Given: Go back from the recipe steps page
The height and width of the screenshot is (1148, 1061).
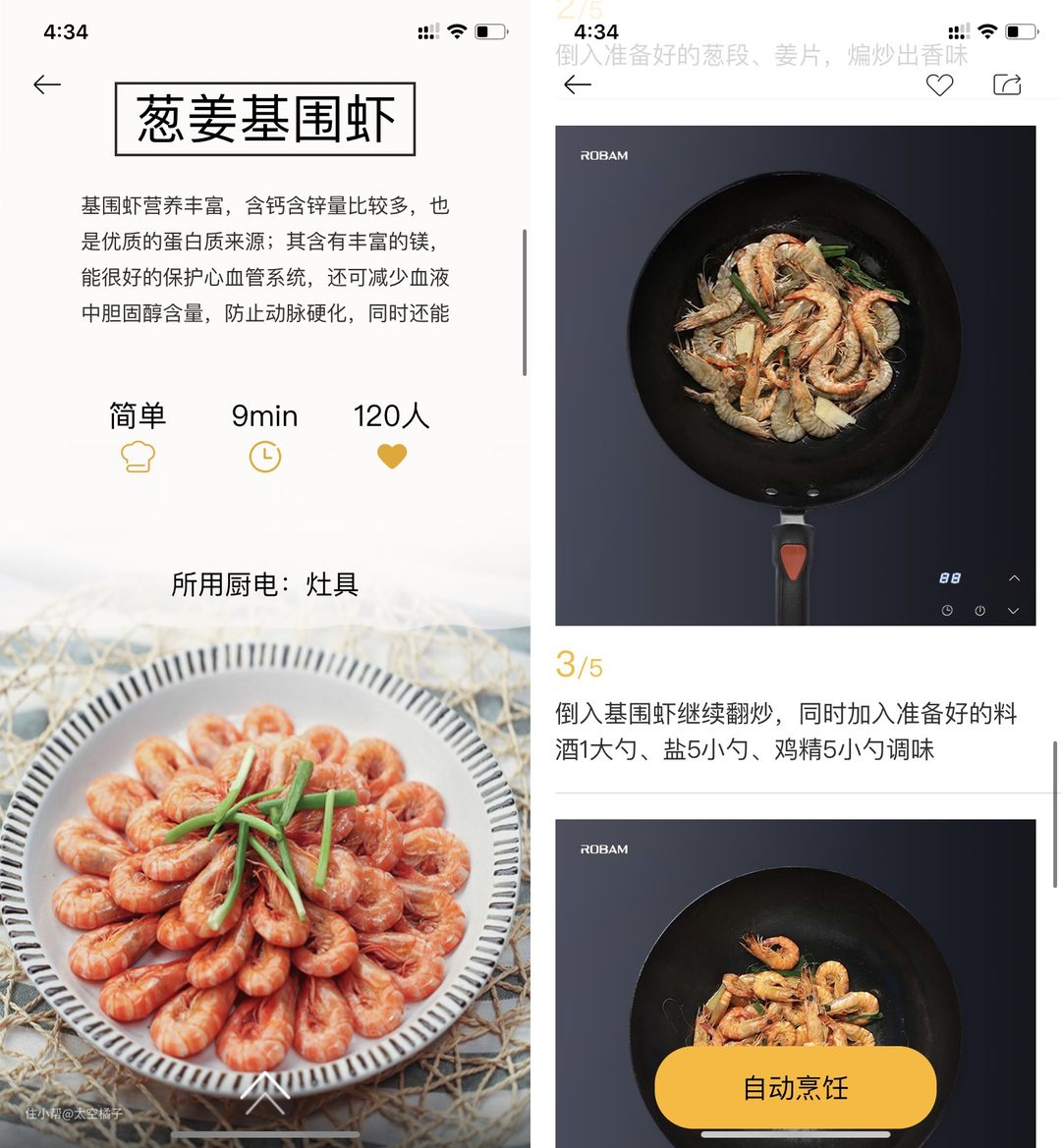Looking at the screenshot, I should (x=578, y=85).
